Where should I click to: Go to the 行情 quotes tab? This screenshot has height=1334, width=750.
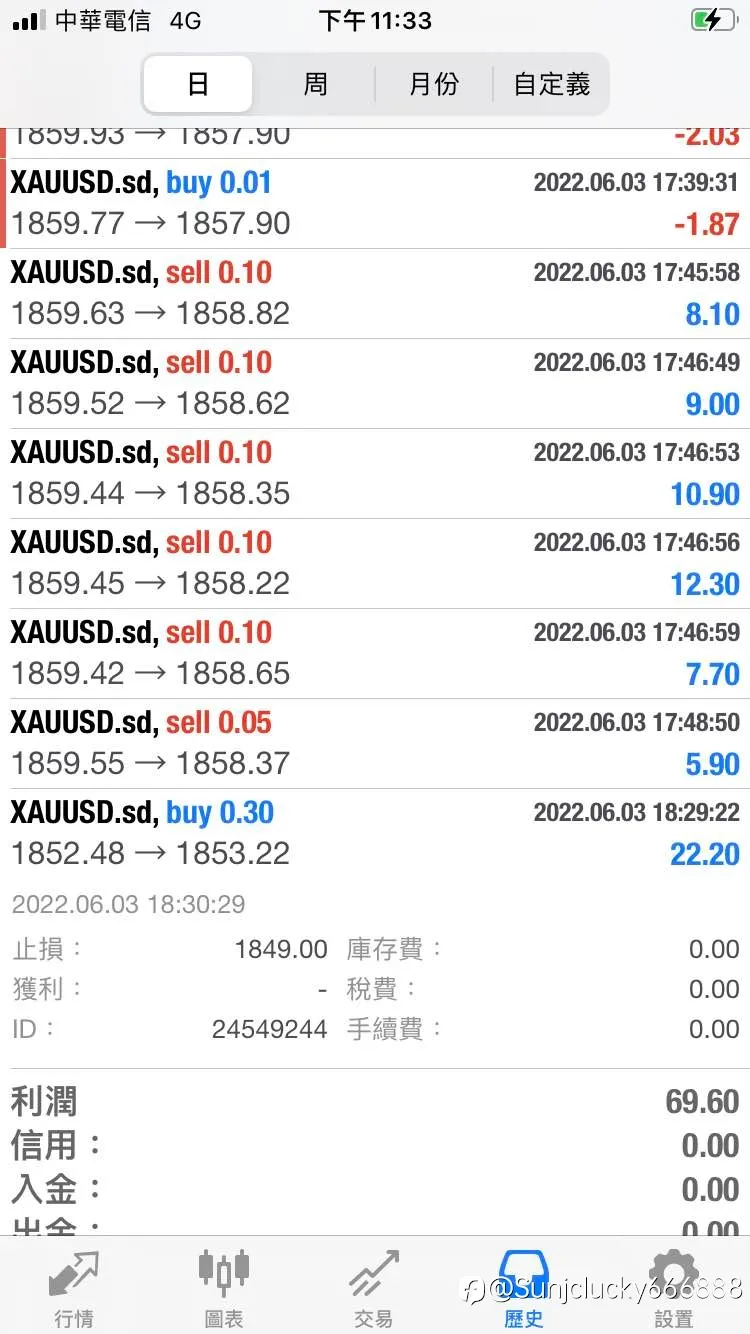74,1288
